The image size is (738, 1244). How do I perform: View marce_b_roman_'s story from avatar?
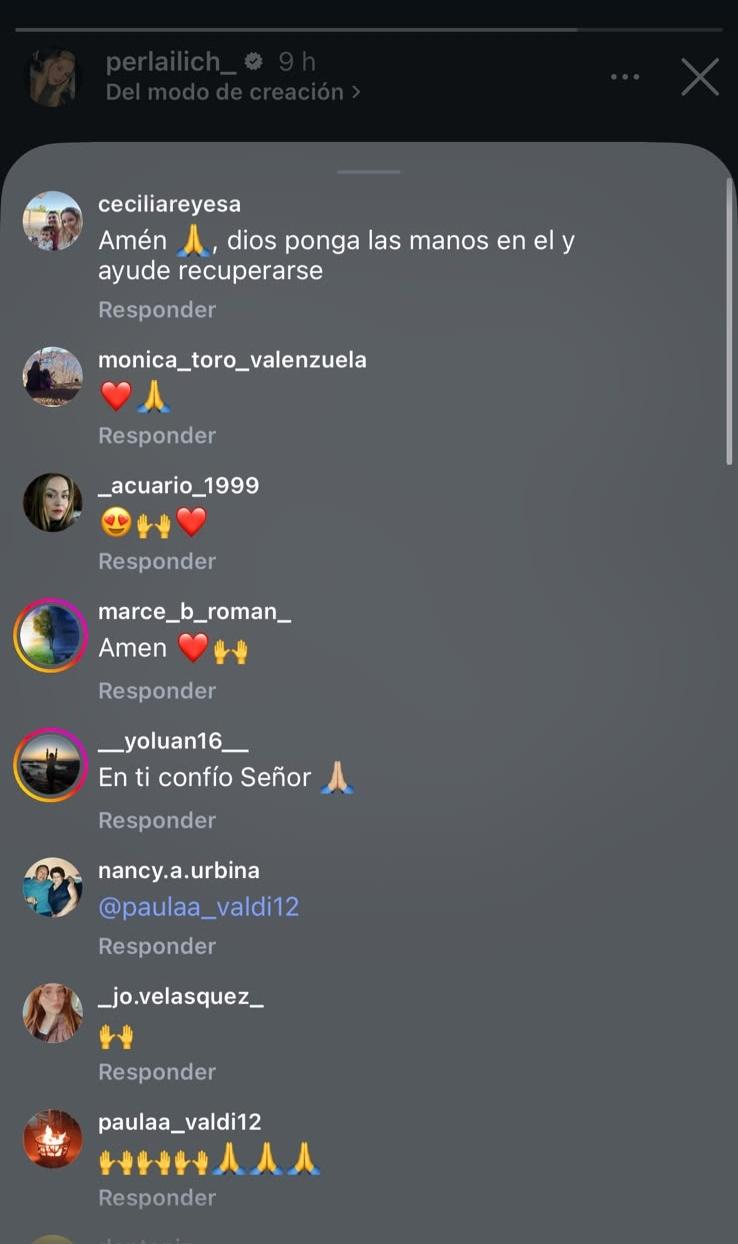pyautogui.click(x=51, y=635)
